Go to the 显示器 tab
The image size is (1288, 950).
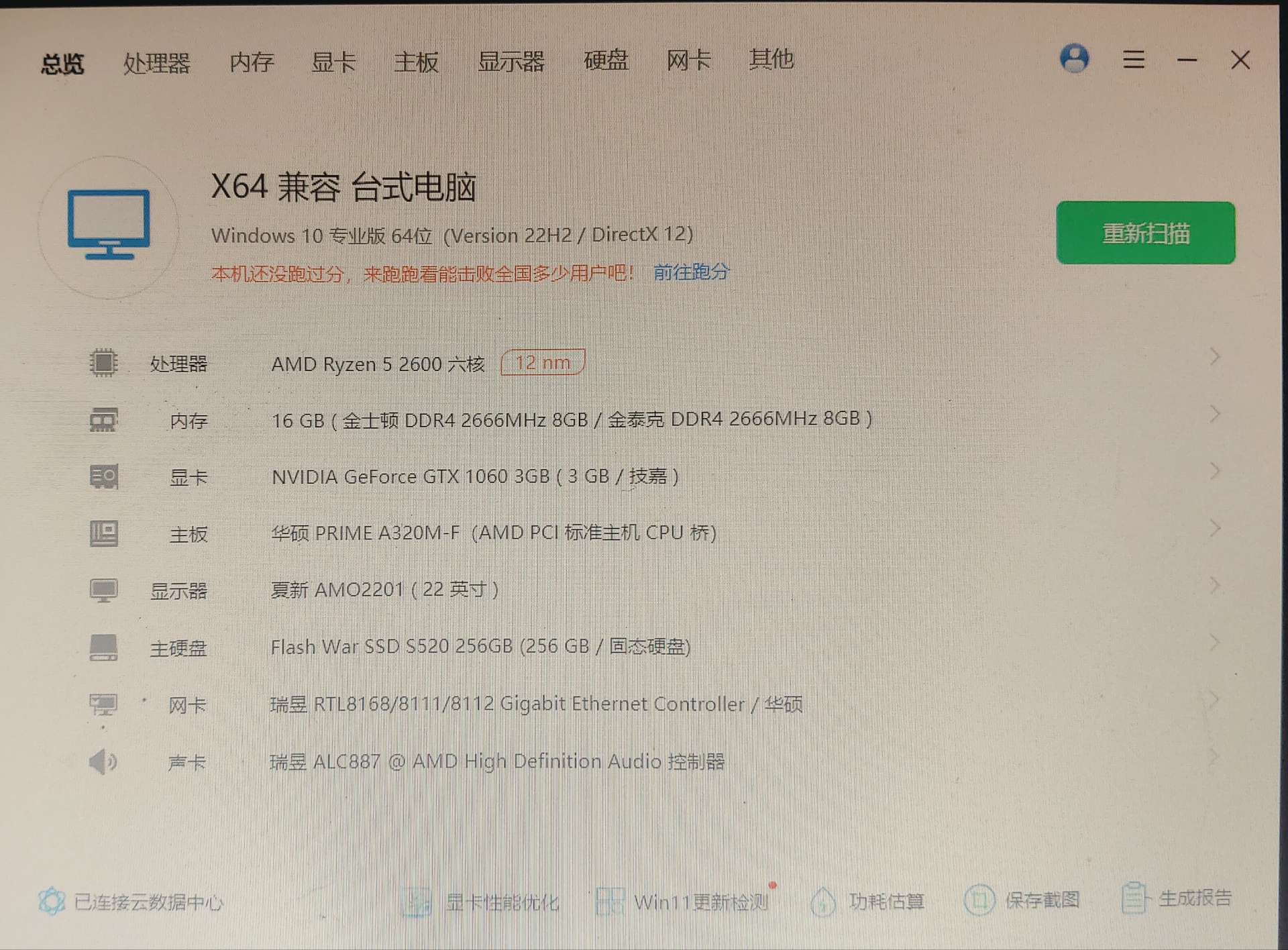coord(511,61)
